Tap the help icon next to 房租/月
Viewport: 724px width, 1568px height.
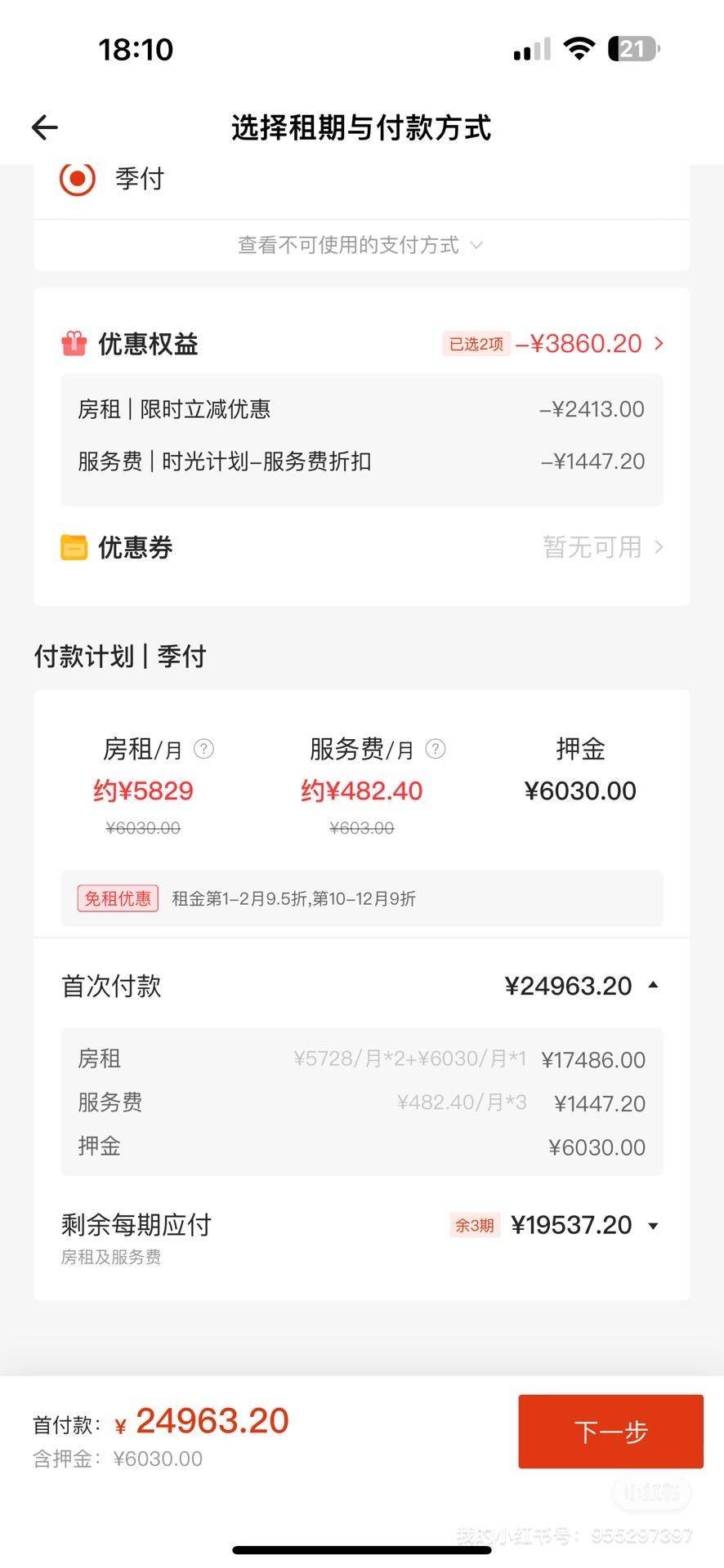pyautogui.click(x=203, y=749)
